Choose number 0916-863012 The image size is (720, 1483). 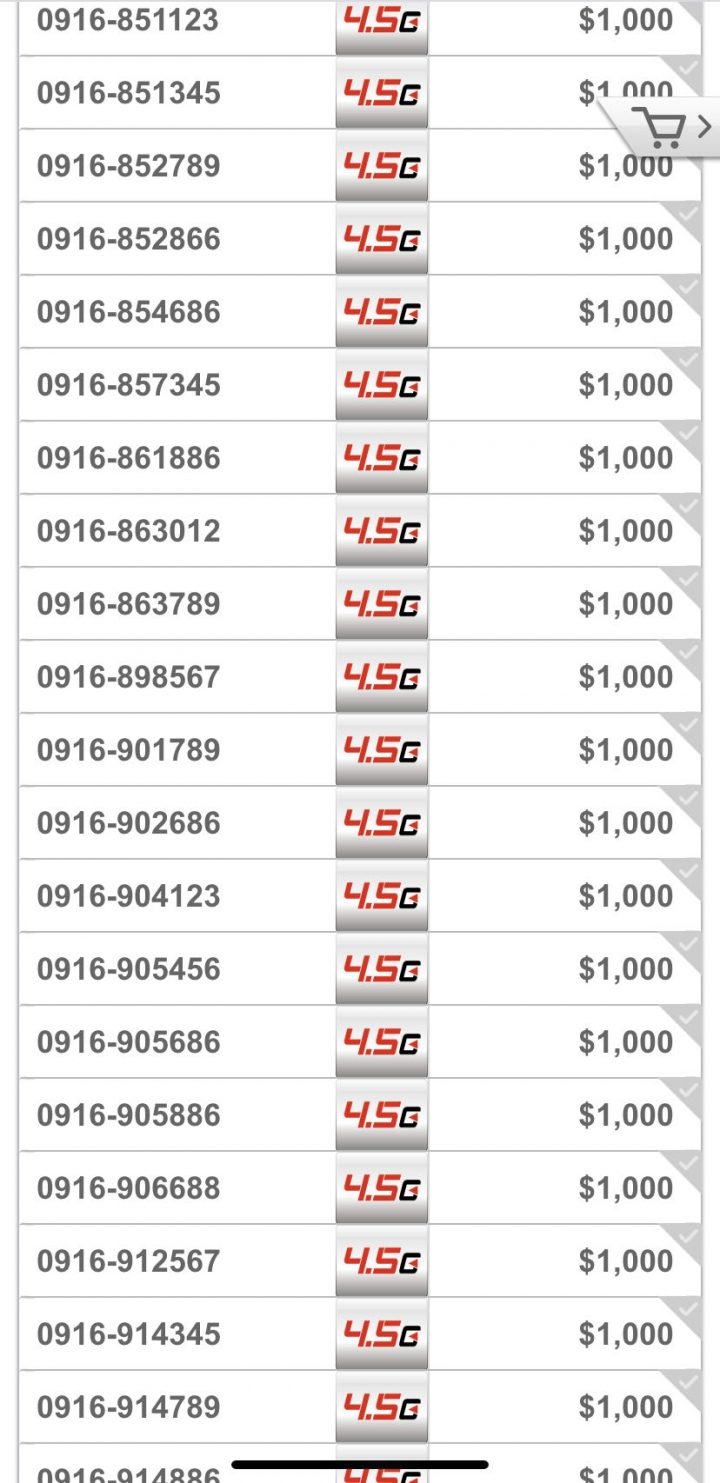click(x=360, y=530)
